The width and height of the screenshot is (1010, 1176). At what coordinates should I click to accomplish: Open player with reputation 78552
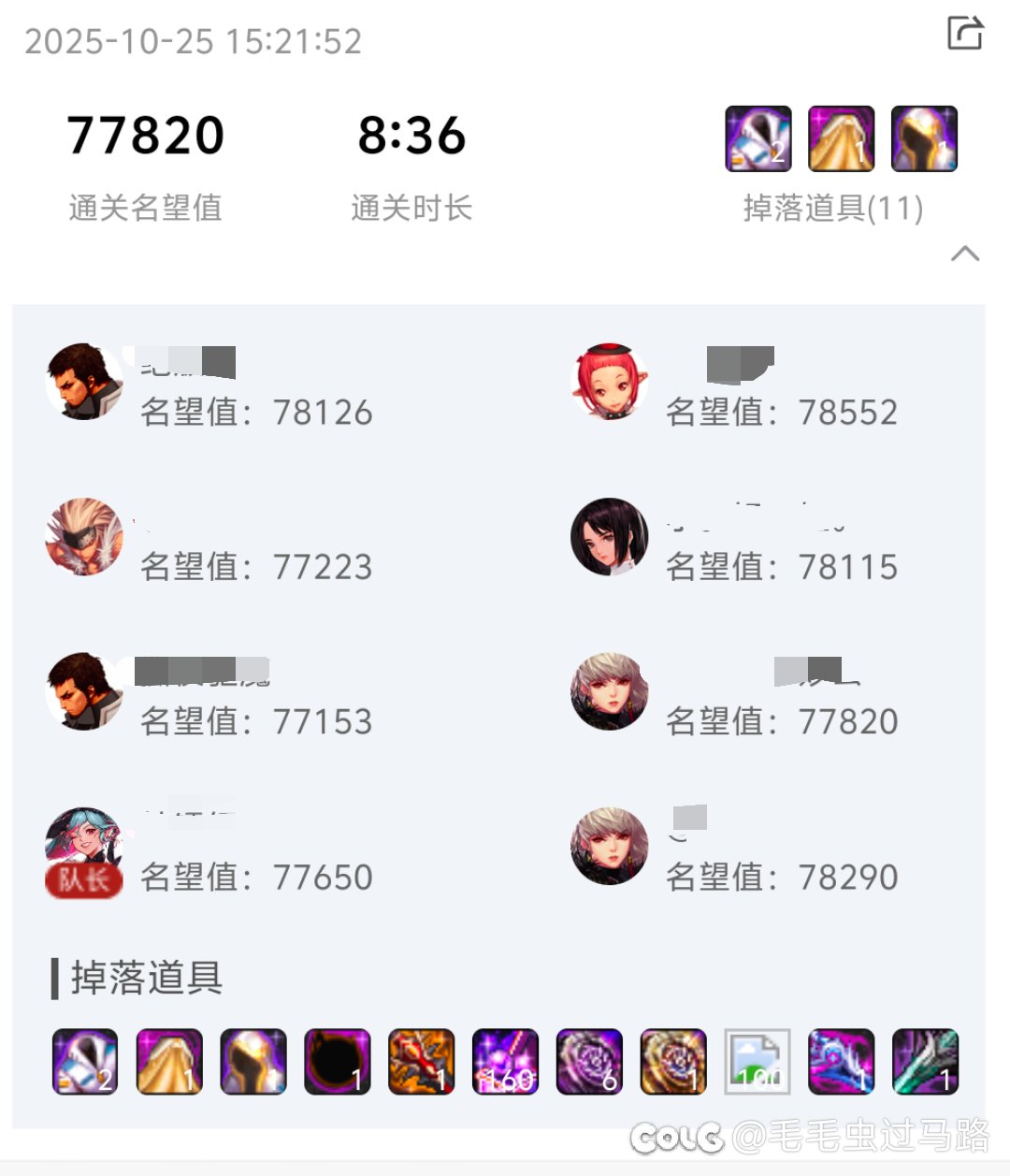[610, 382]
